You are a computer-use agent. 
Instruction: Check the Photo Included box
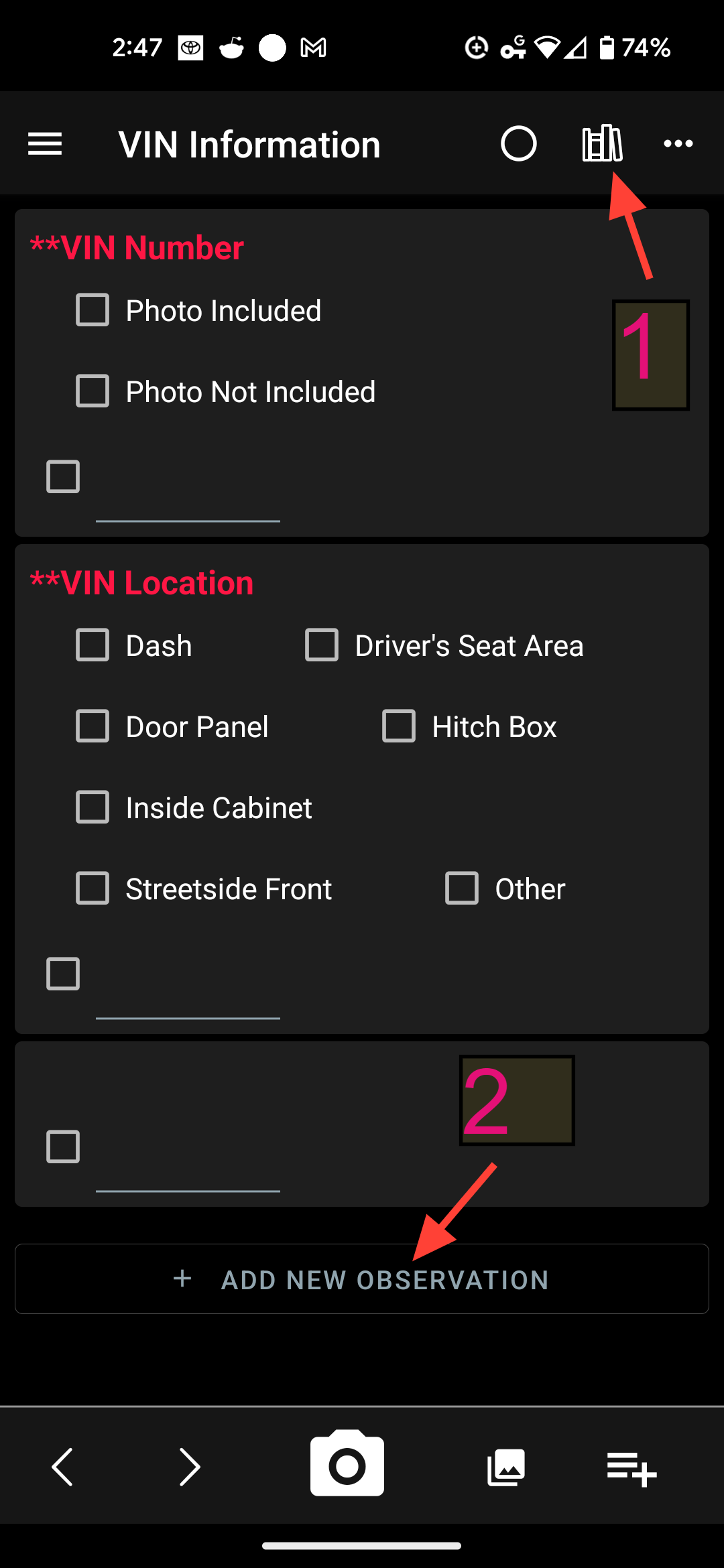point(93,310)
